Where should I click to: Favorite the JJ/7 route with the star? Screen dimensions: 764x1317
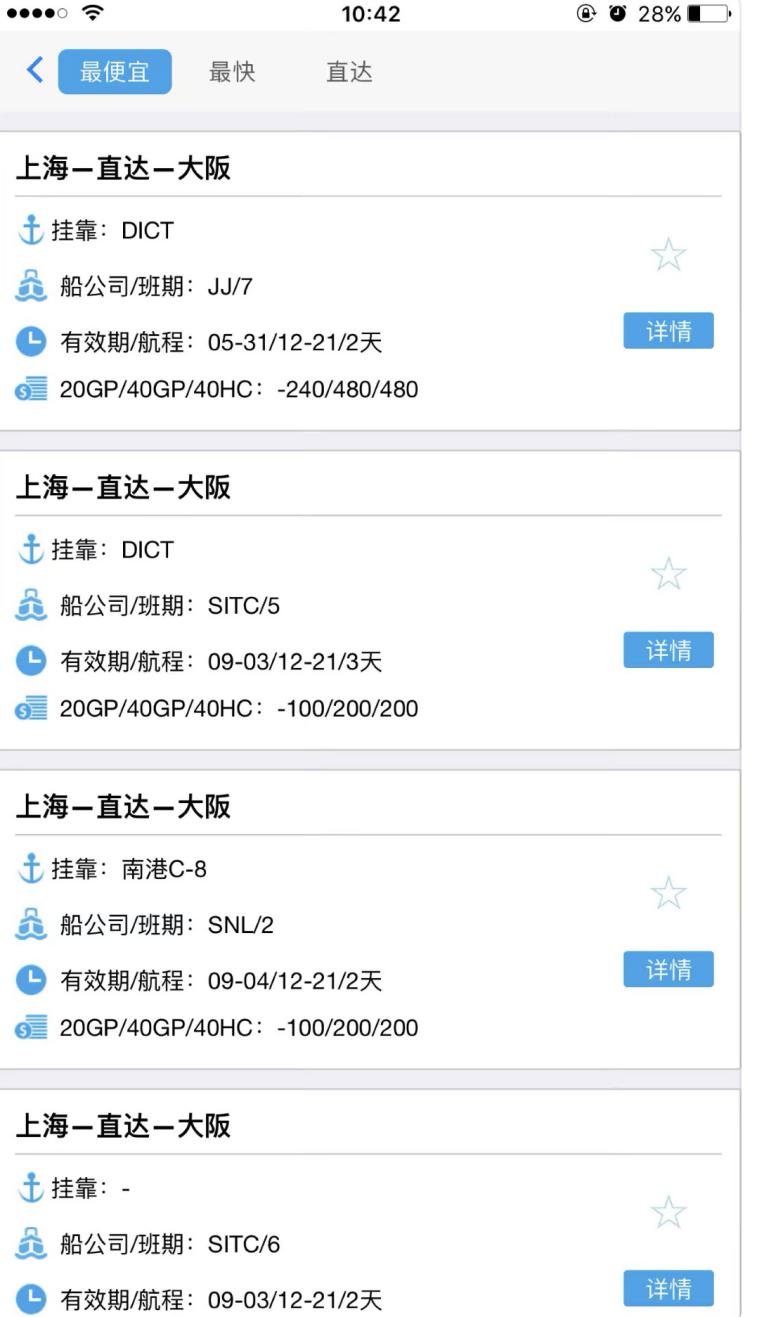[x=668, y=256]
